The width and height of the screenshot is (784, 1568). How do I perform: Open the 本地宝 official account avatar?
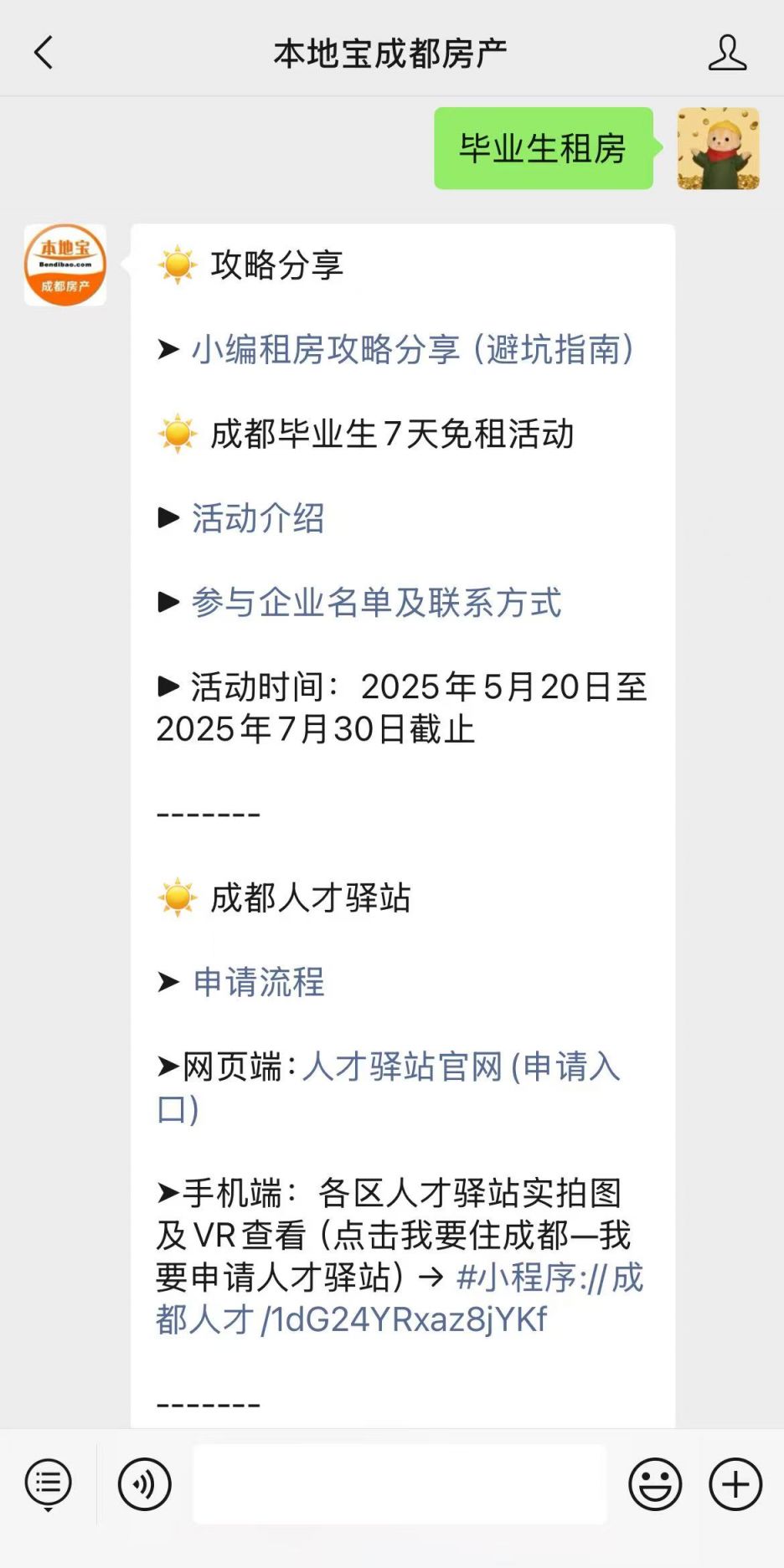(x=65, y=264)
